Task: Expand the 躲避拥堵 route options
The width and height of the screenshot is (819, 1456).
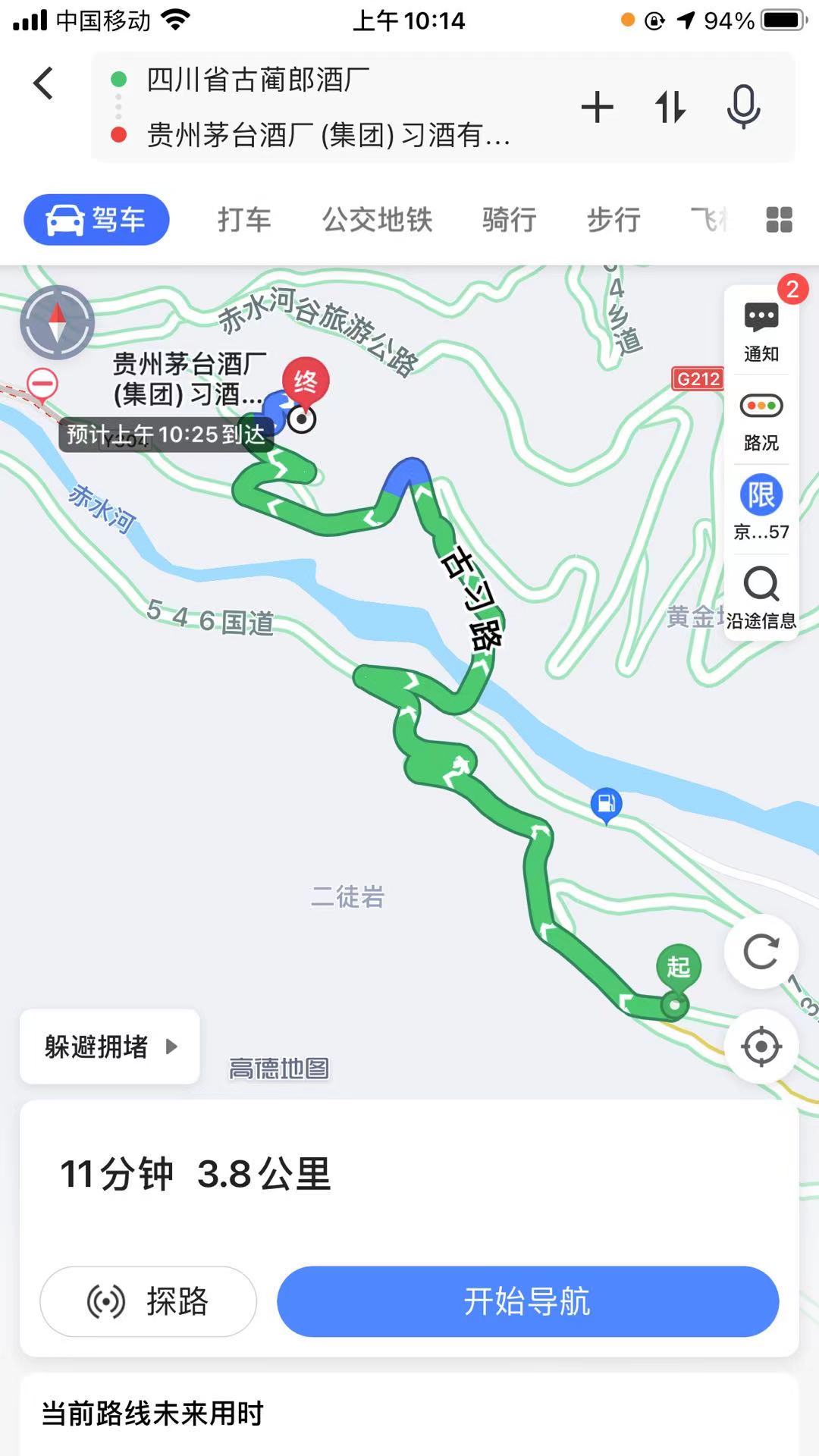Action: [108, 1046]
